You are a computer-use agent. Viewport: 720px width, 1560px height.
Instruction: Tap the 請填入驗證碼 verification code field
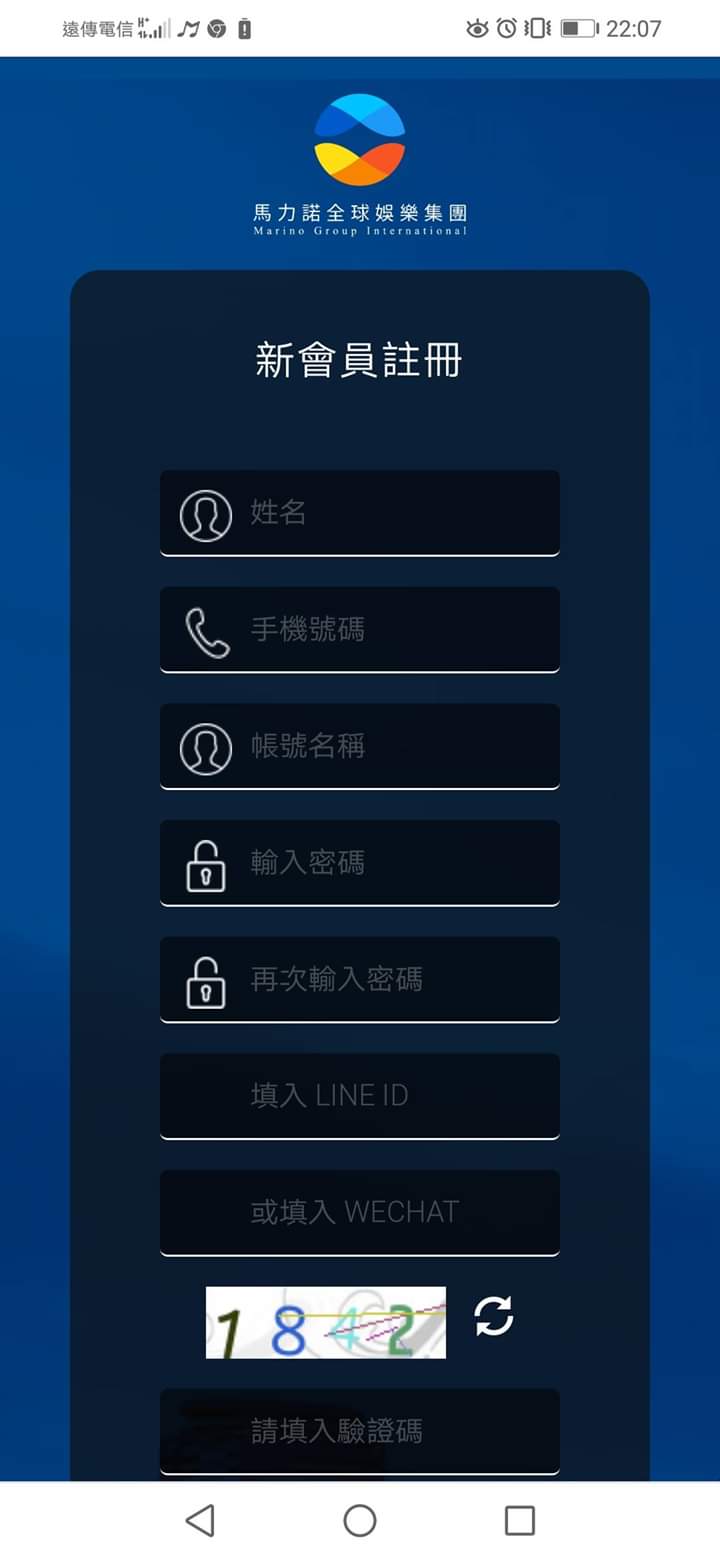point(360,1431)
